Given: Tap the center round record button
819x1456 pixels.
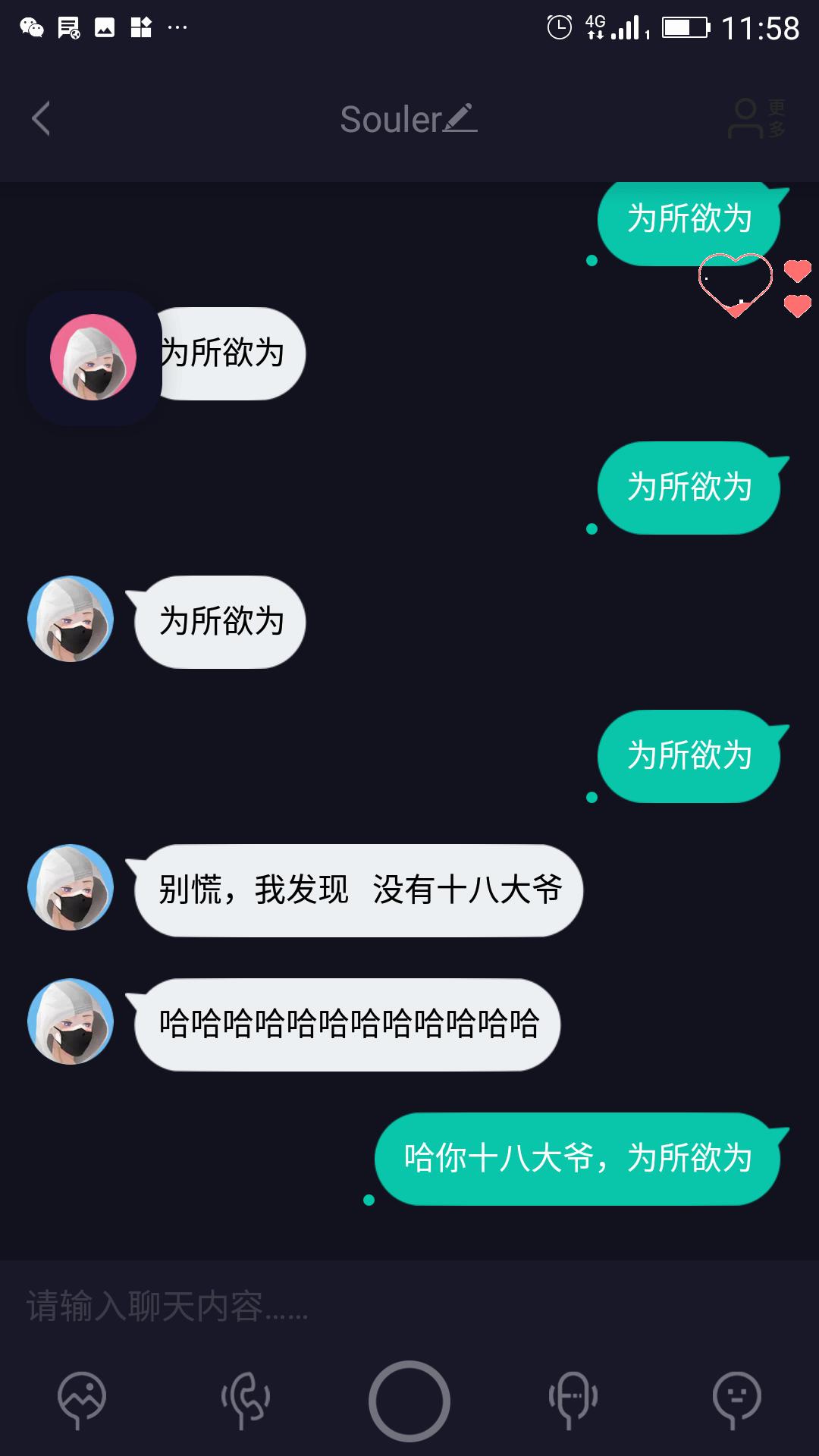Looking at the screenshot, I should point(409,1401).
